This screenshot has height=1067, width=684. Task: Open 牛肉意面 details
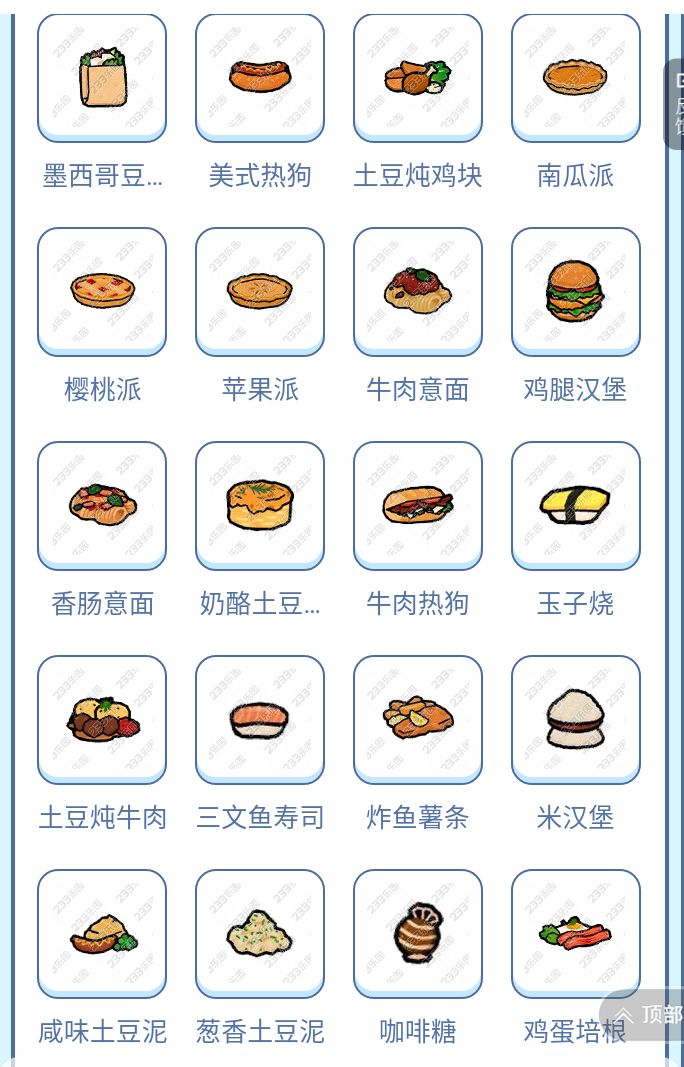pyautogui.click(x=418, y=291)
